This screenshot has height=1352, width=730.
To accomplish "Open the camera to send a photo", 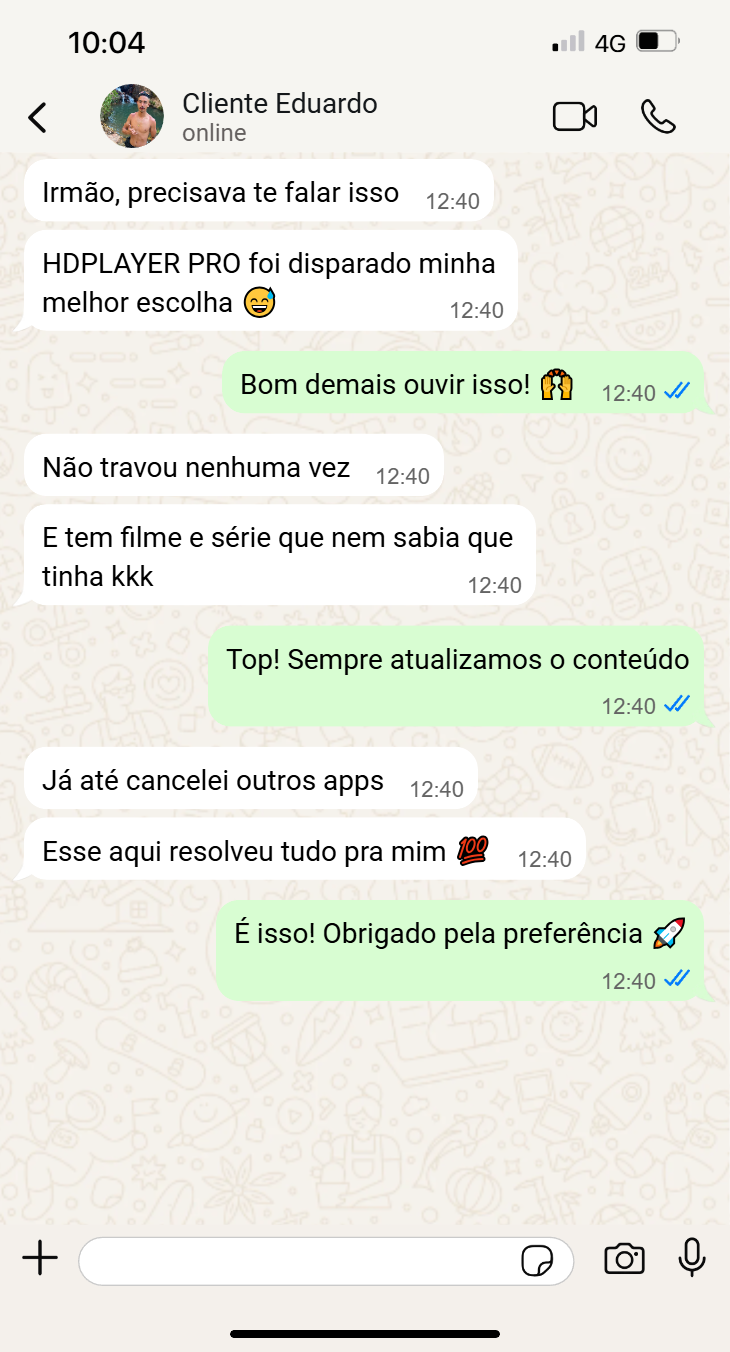I will coord(624,1259).
